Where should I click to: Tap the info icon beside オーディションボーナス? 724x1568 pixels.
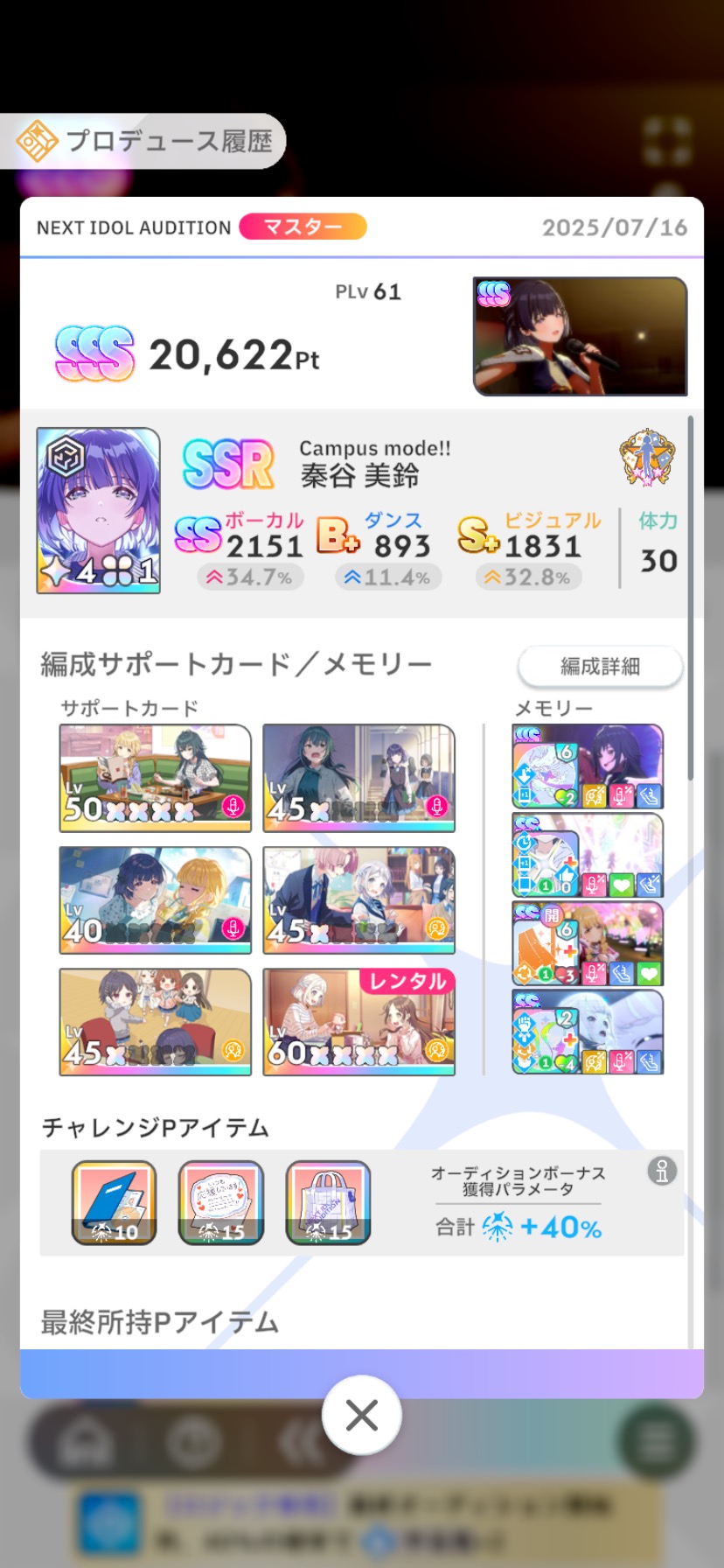tap(662, 1171)
